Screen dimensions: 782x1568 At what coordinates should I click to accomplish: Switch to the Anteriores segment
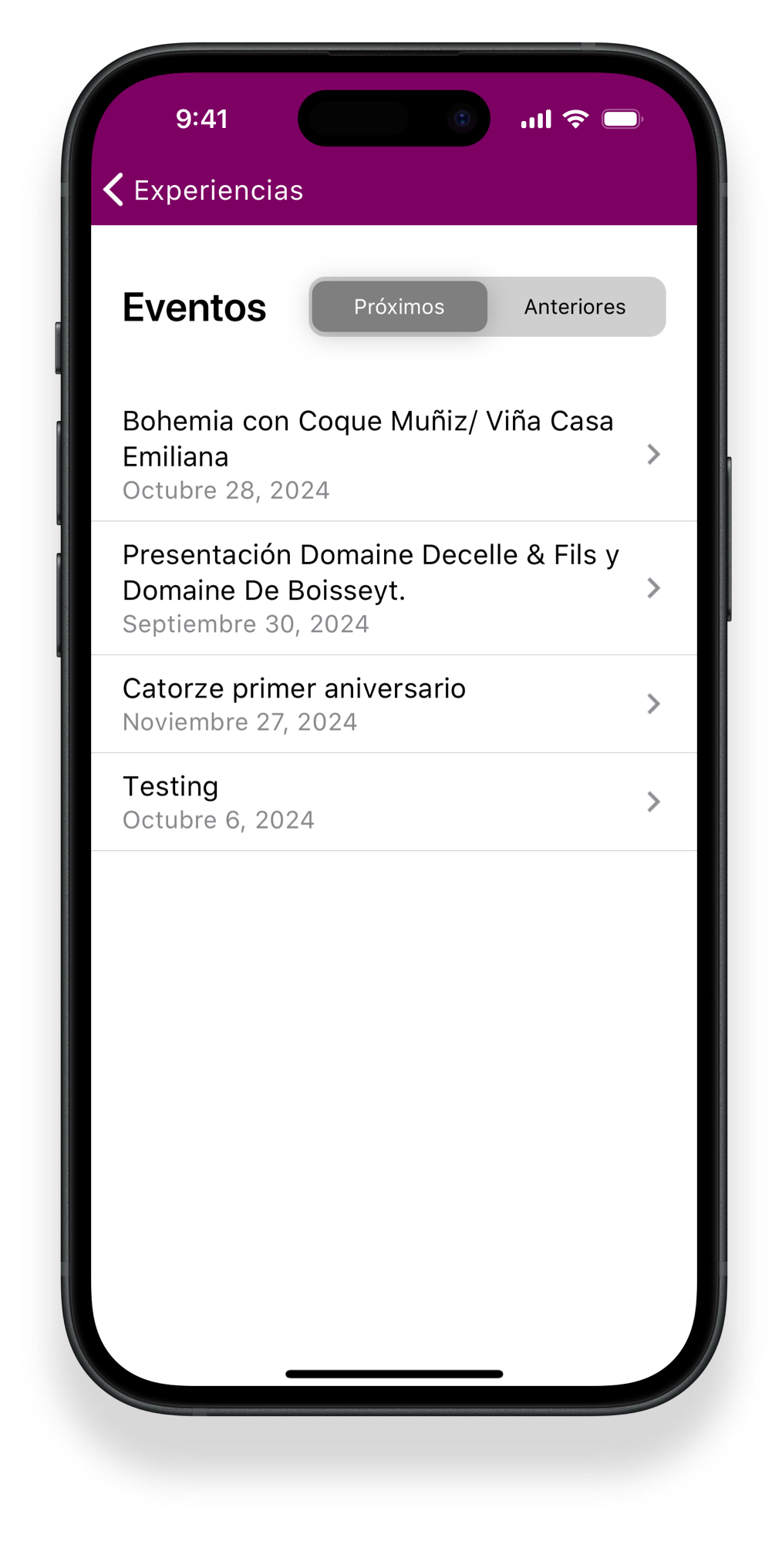pos(575,307)
